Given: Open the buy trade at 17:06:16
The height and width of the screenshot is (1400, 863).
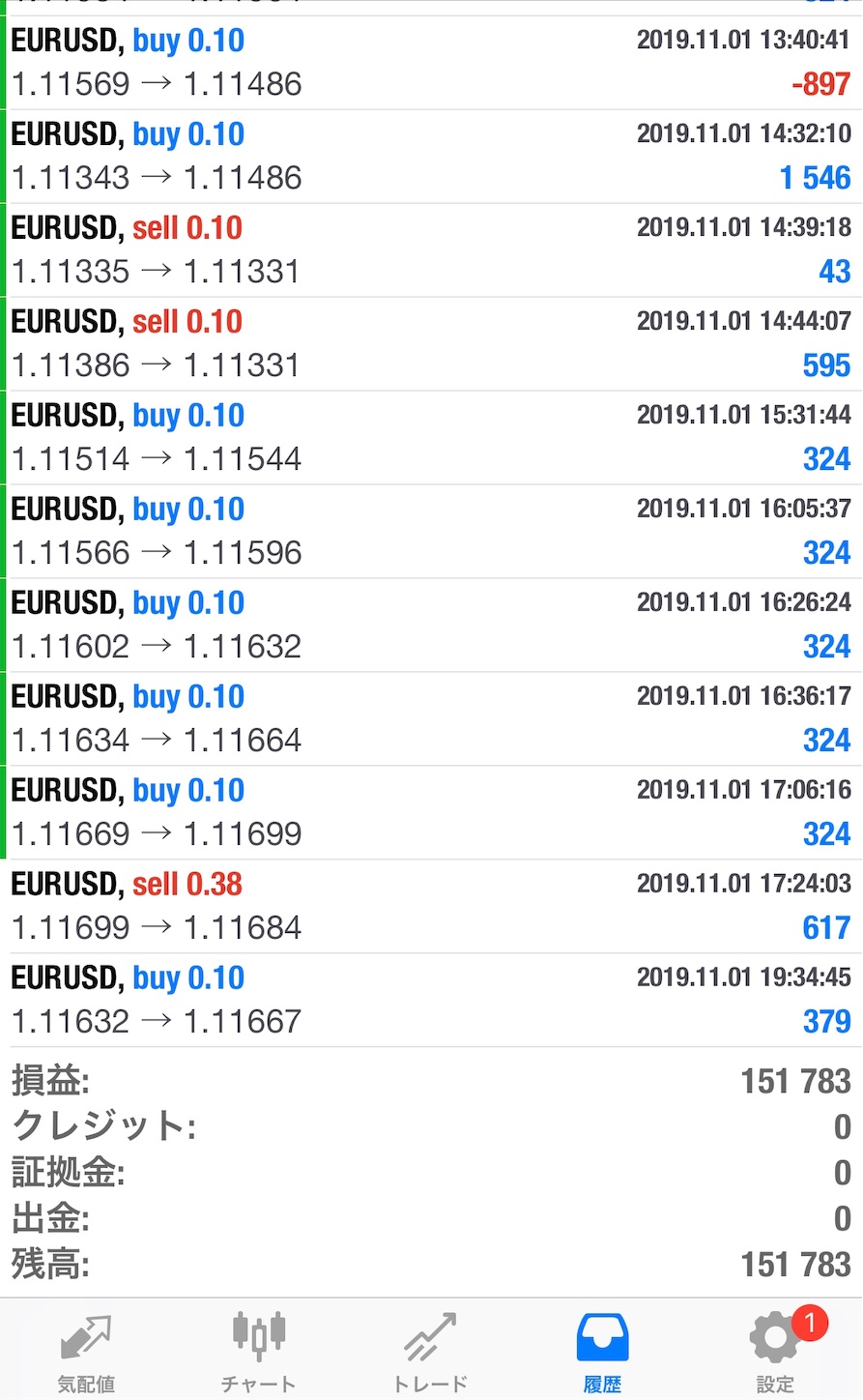Looking at the screenshot, I should (x=431, y=813).
